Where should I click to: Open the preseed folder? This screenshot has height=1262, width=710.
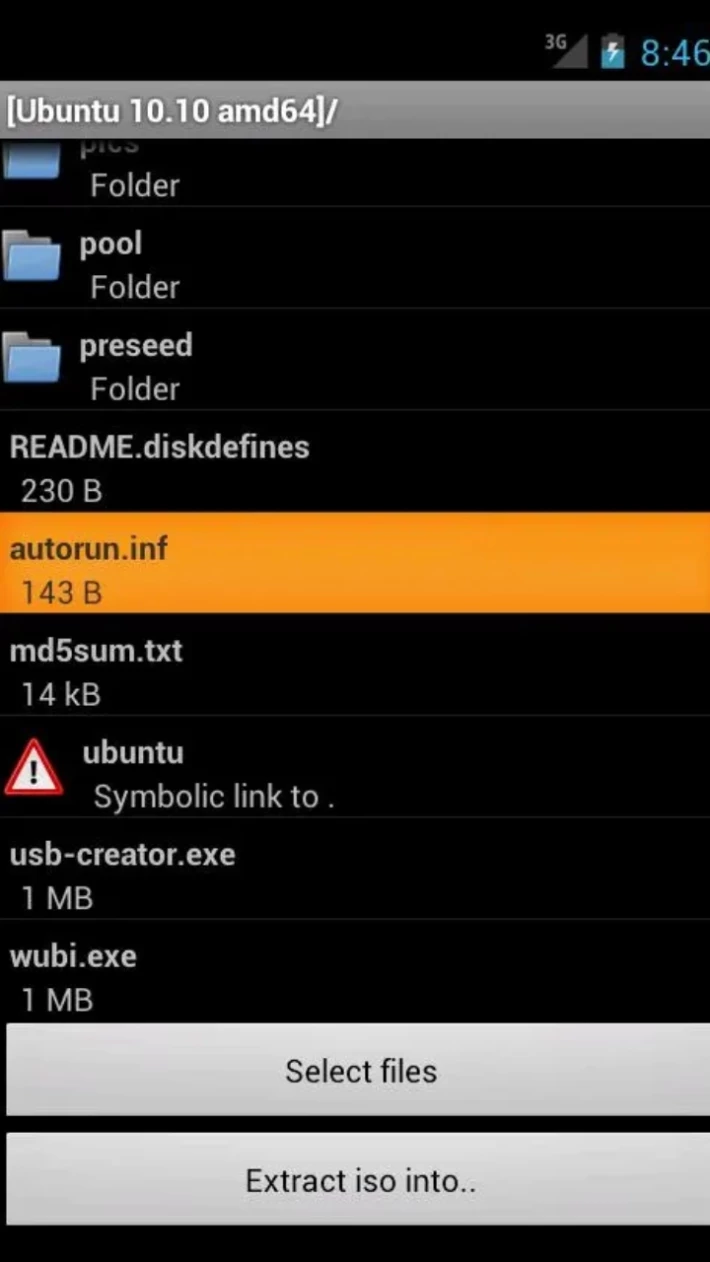tap(355, 360)
